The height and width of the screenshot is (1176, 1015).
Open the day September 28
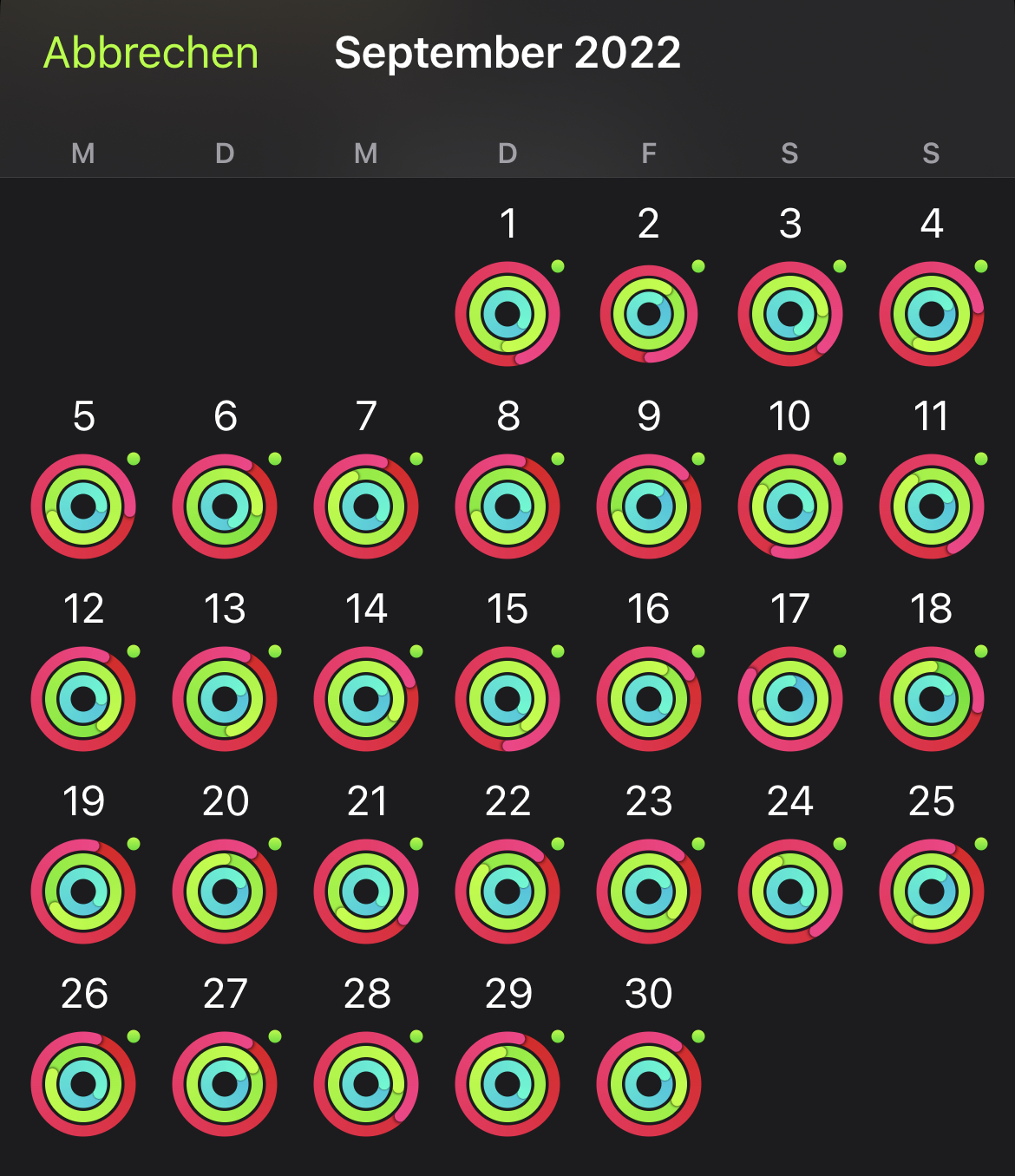(x=366, y=1084)
